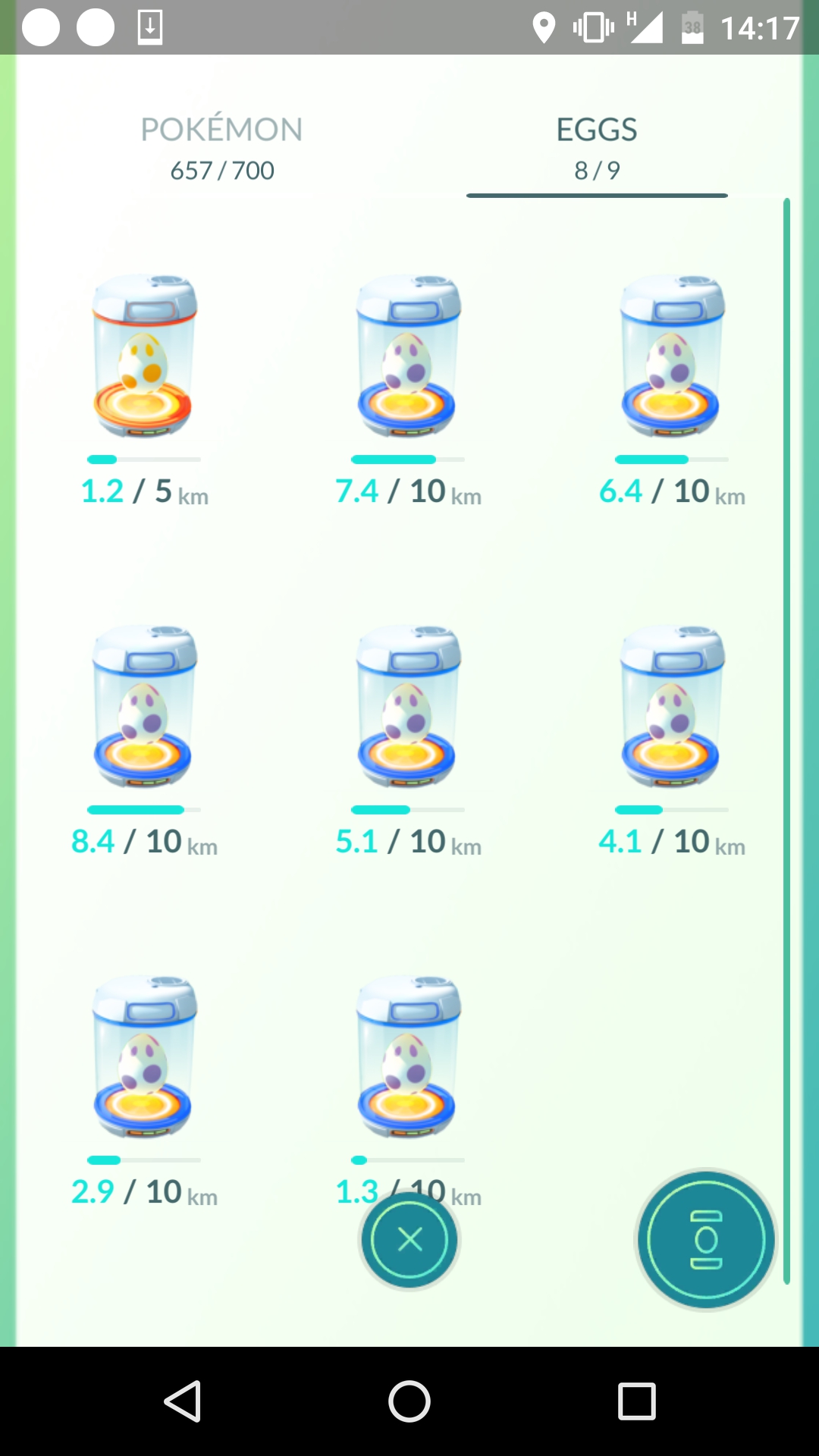Return to the Android home screen
819x1456 pixels.
point(409,1401)
